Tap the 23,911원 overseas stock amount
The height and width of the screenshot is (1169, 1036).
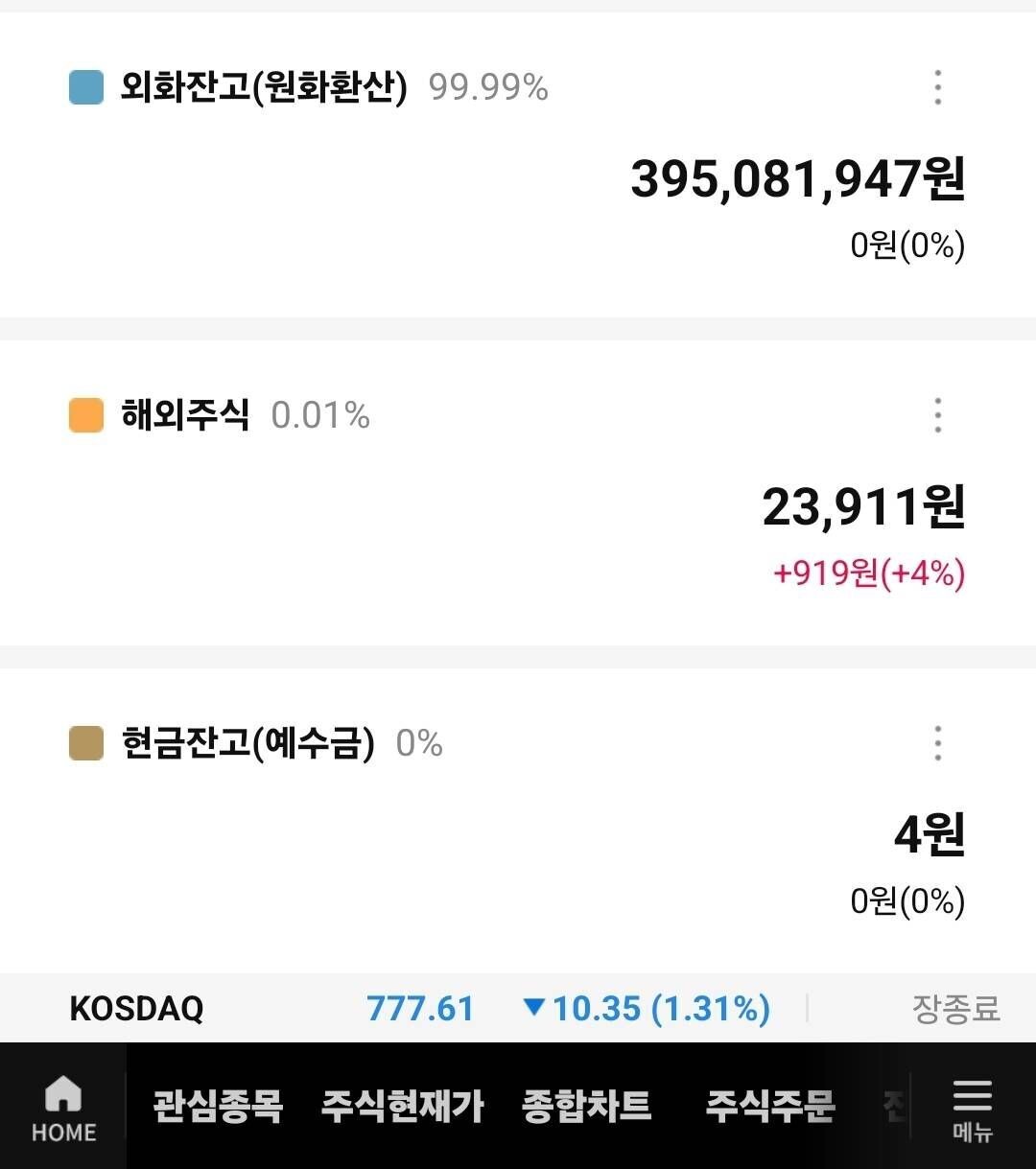coord(862,509)
